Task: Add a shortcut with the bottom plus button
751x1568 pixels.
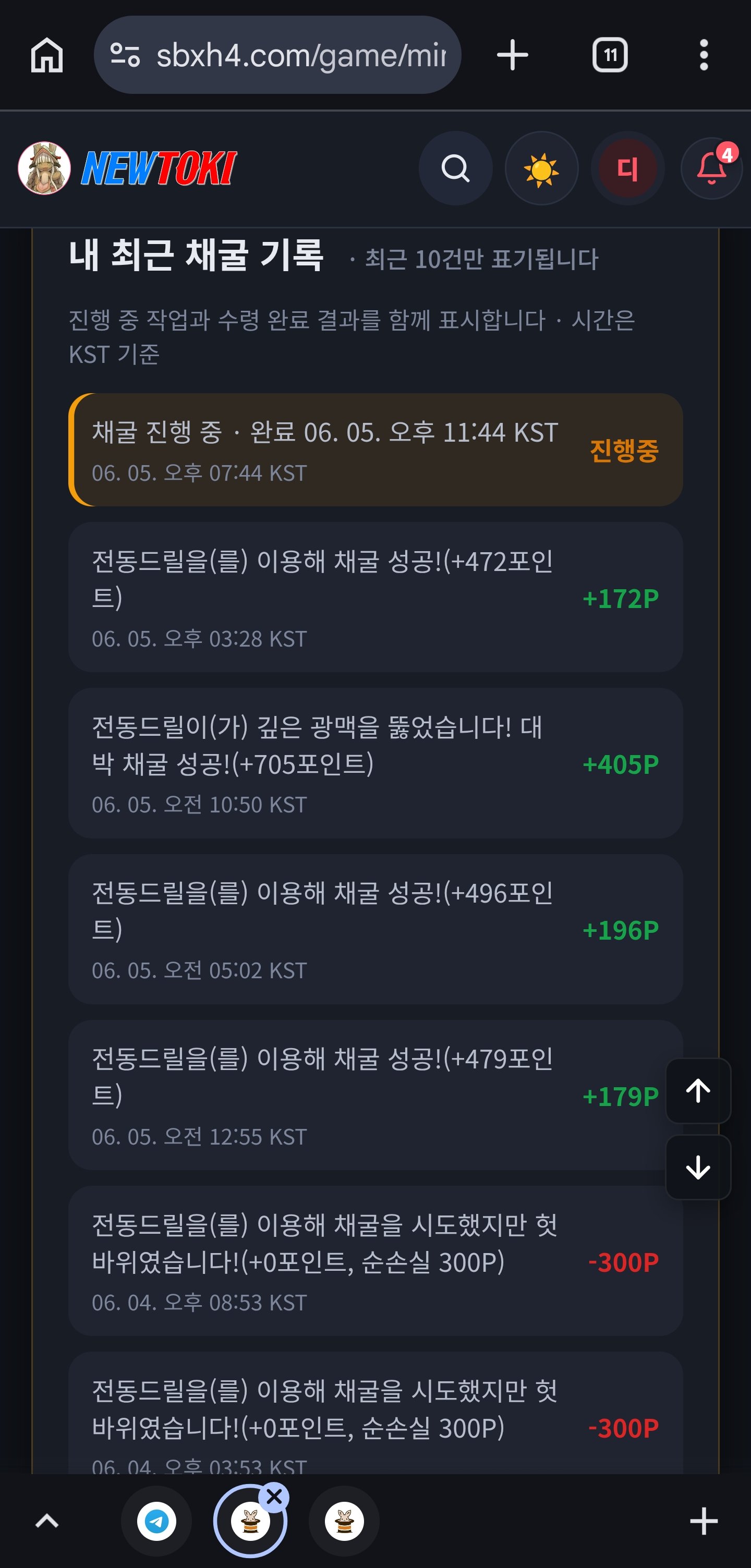Action: [x=704, y=1521]
